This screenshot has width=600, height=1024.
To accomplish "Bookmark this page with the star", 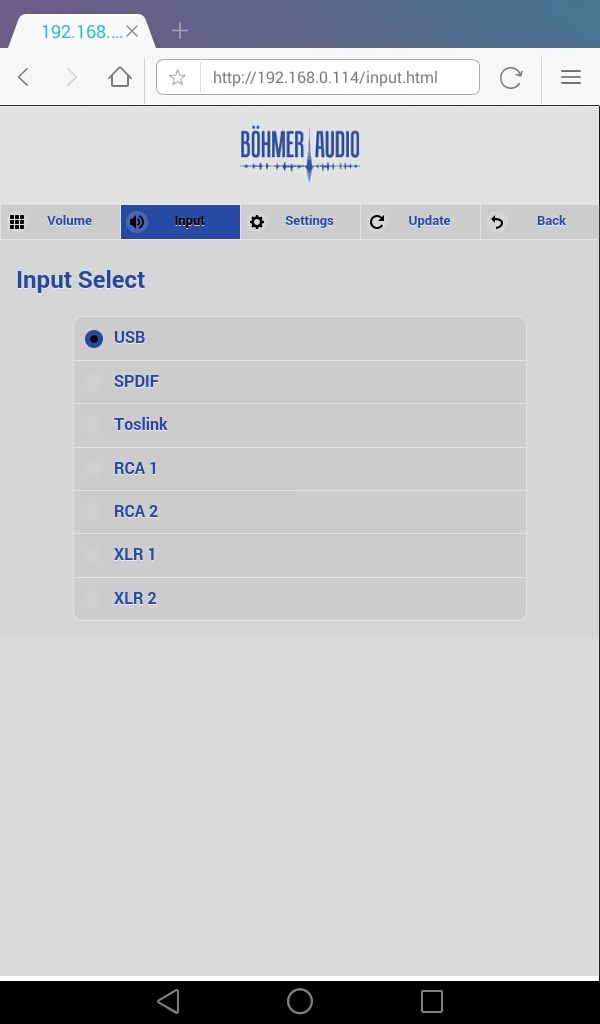I will click(x=177, y=78).
